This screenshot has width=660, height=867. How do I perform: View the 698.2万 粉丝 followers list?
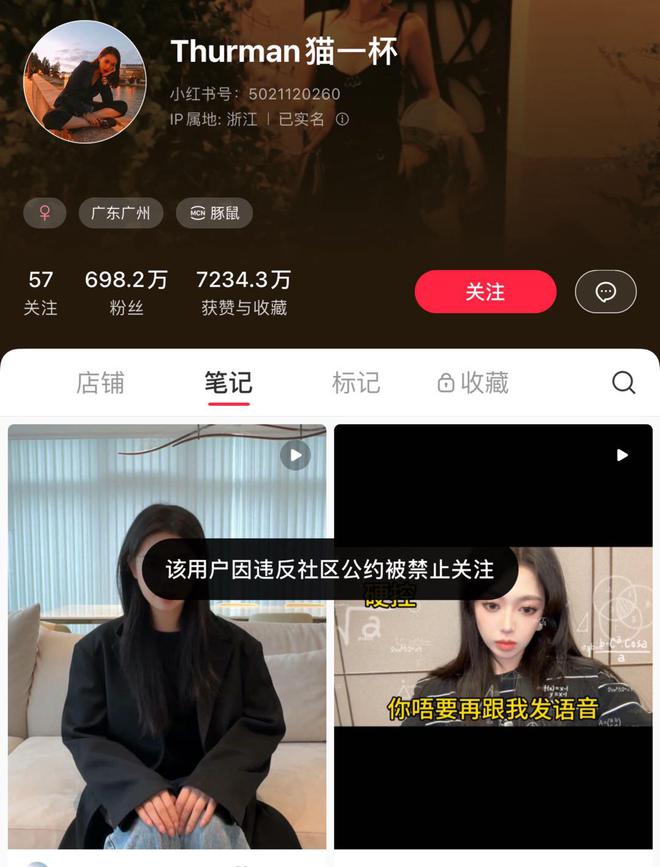126,292
